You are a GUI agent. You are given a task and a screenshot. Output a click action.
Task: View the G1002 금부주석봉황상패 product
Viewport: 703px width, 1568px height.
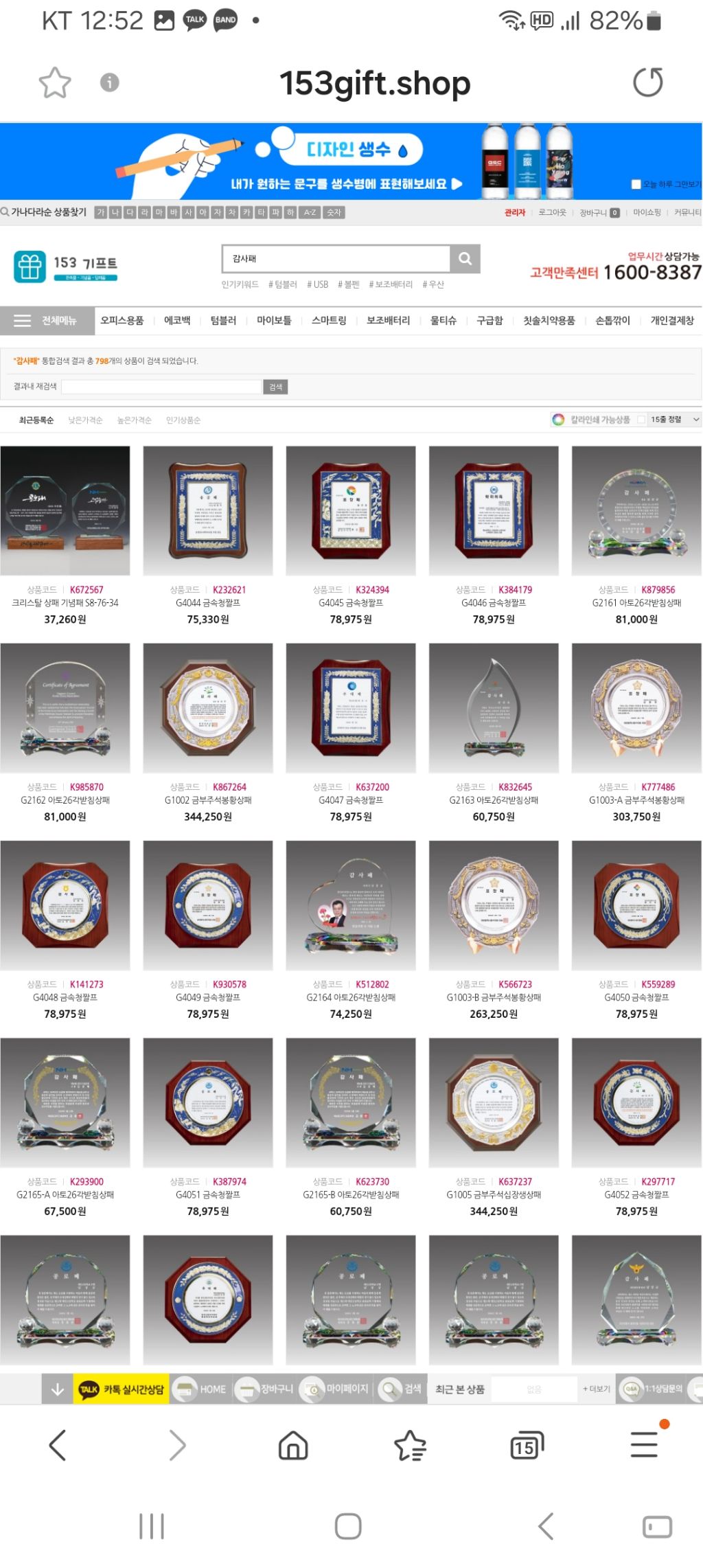coord(208,708)
